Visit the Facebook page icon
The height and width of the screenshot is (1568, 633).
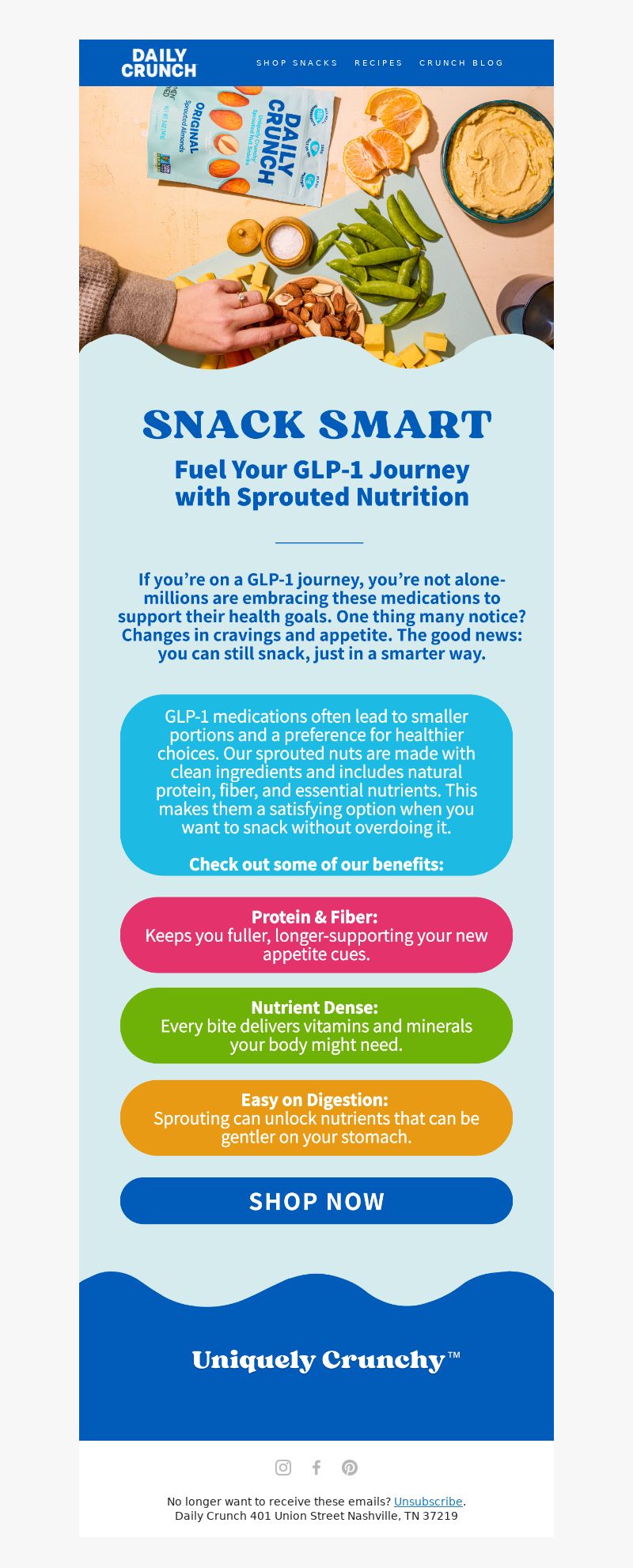[x=316, y=1468]
